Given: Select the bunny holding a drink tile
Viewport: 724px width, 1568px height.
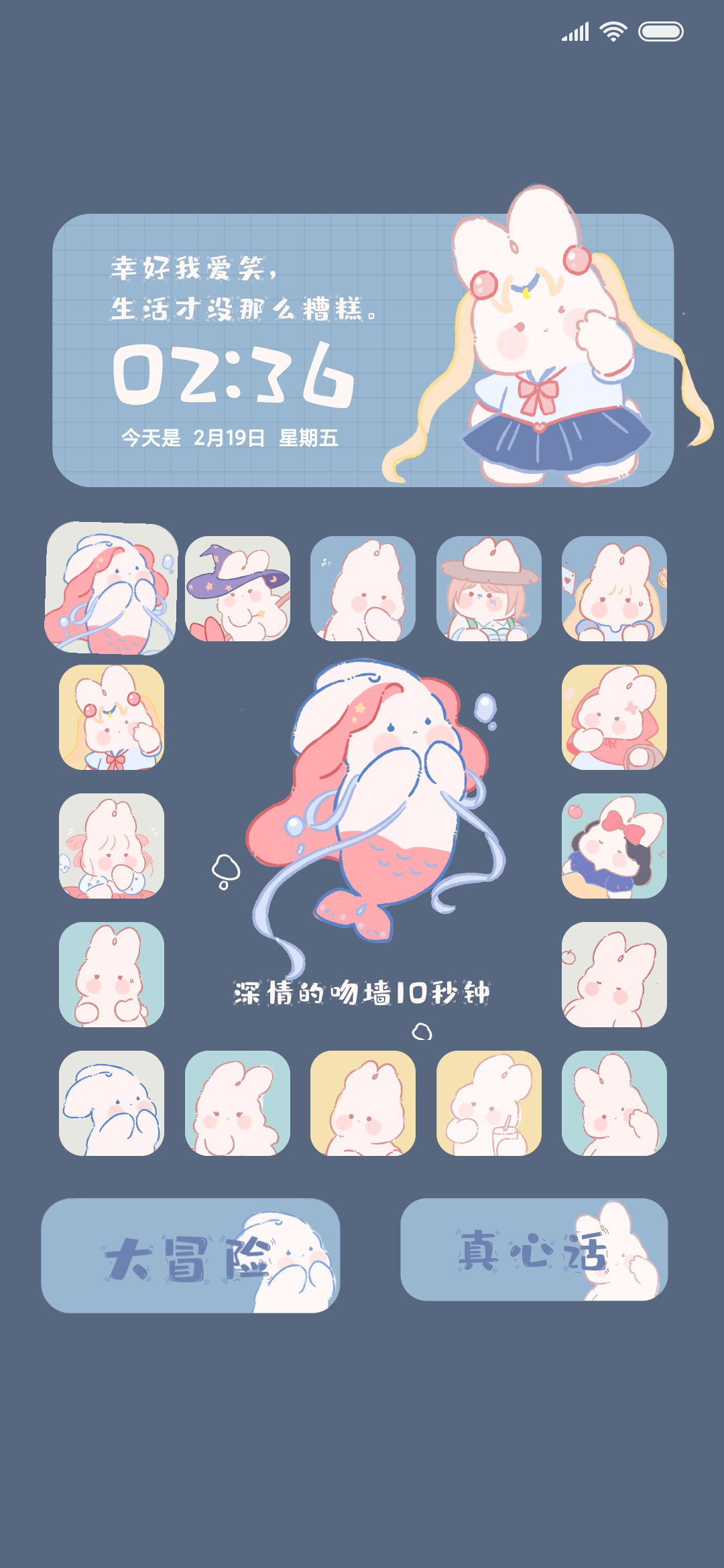Looking at the screenshot, I should click(489, 1103).
